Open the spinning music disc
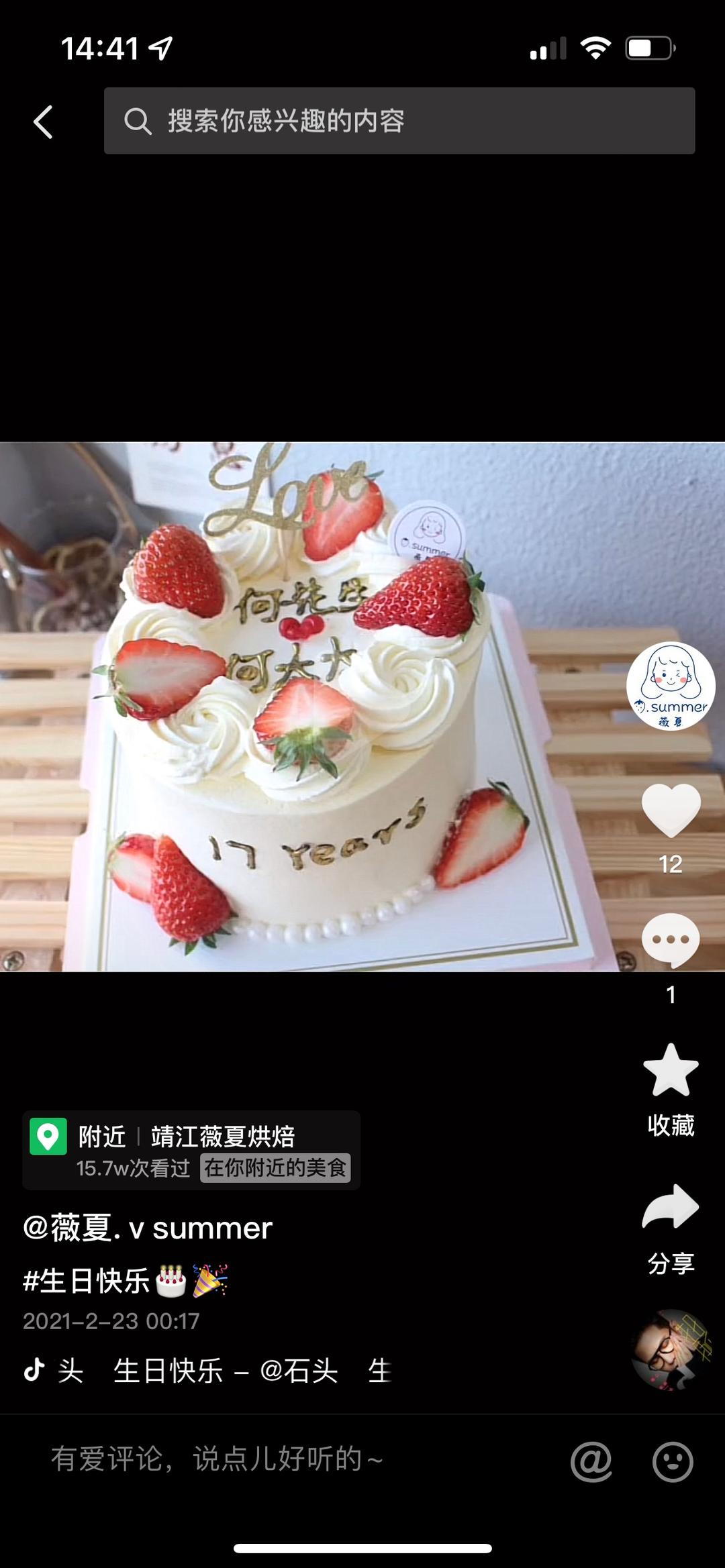 (x=671, y=1349)
